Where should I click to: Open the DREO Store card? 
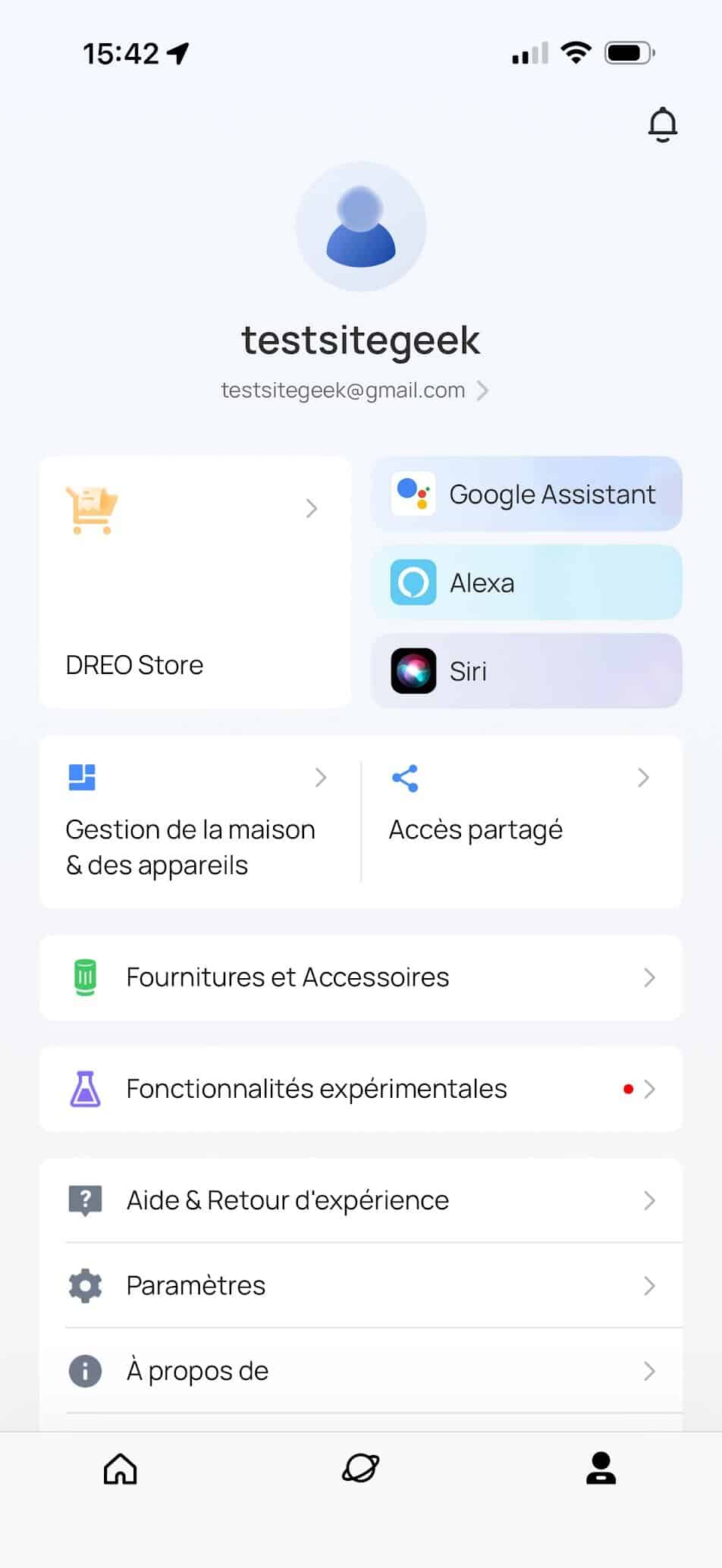click(194, 582)
